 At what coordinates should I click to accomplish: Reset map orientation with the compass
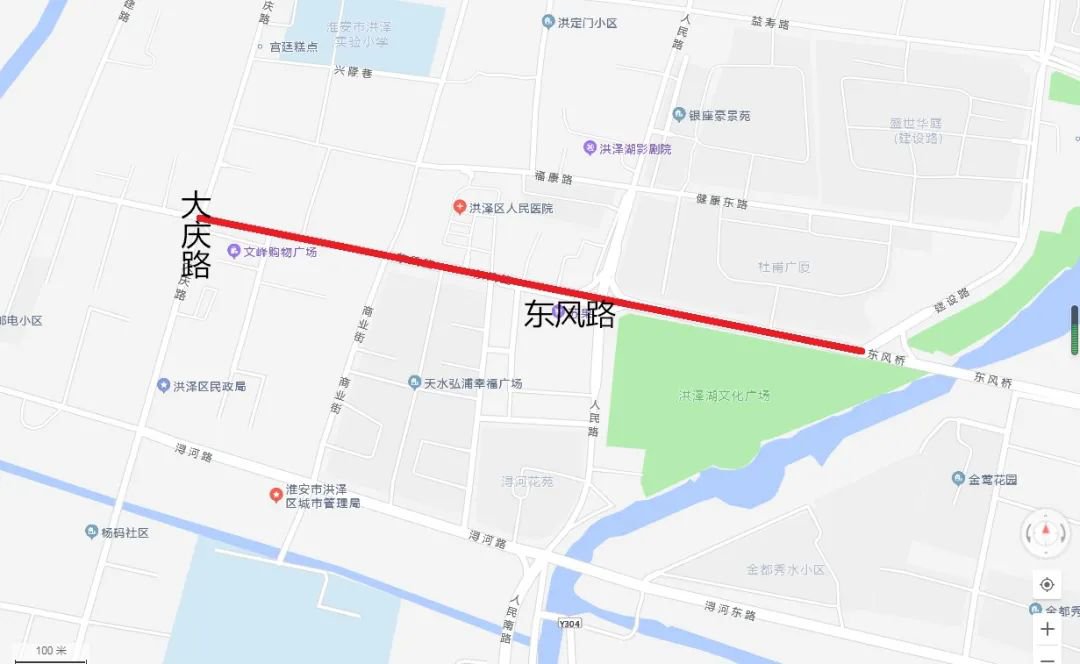pos(1046,531)
